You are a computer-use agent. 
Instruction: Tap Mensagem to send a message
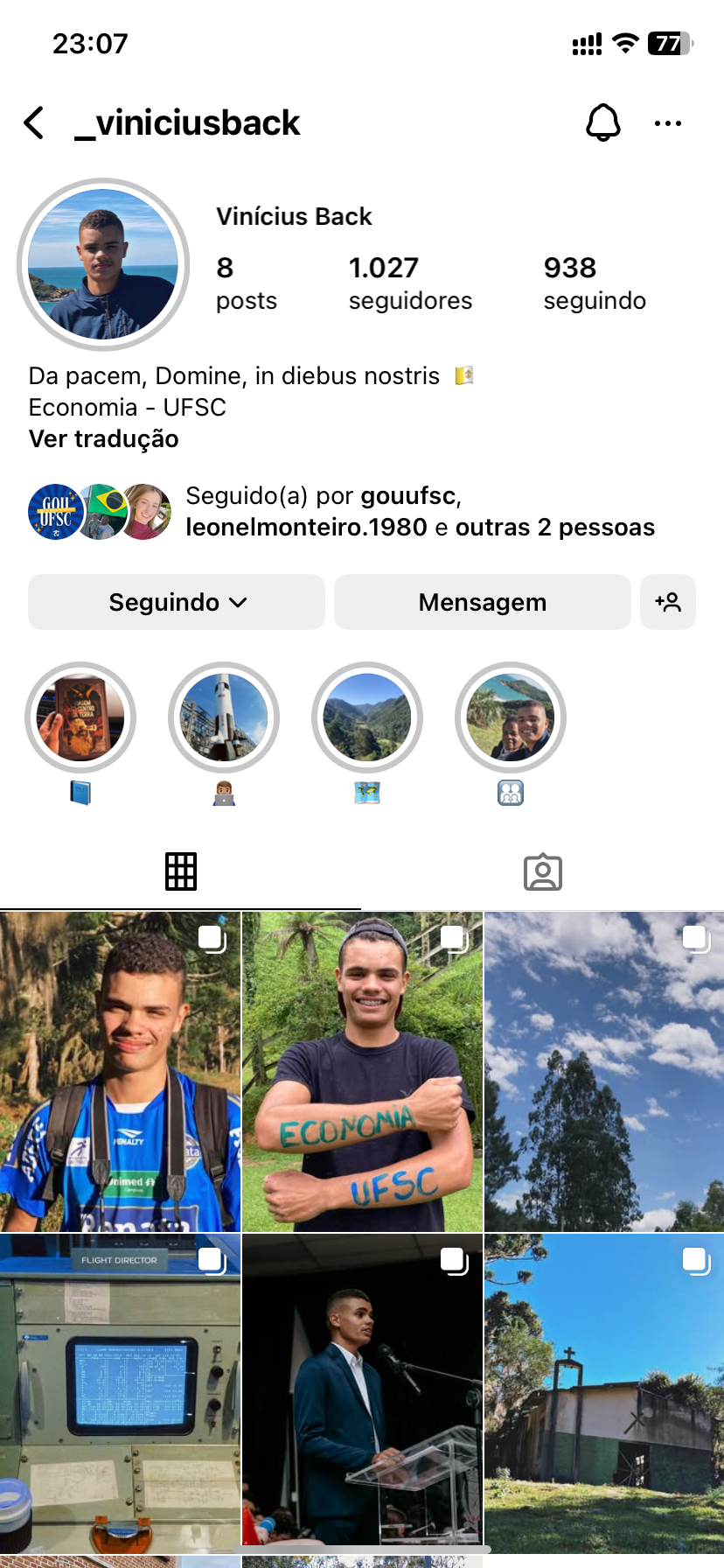pos(482,602)
